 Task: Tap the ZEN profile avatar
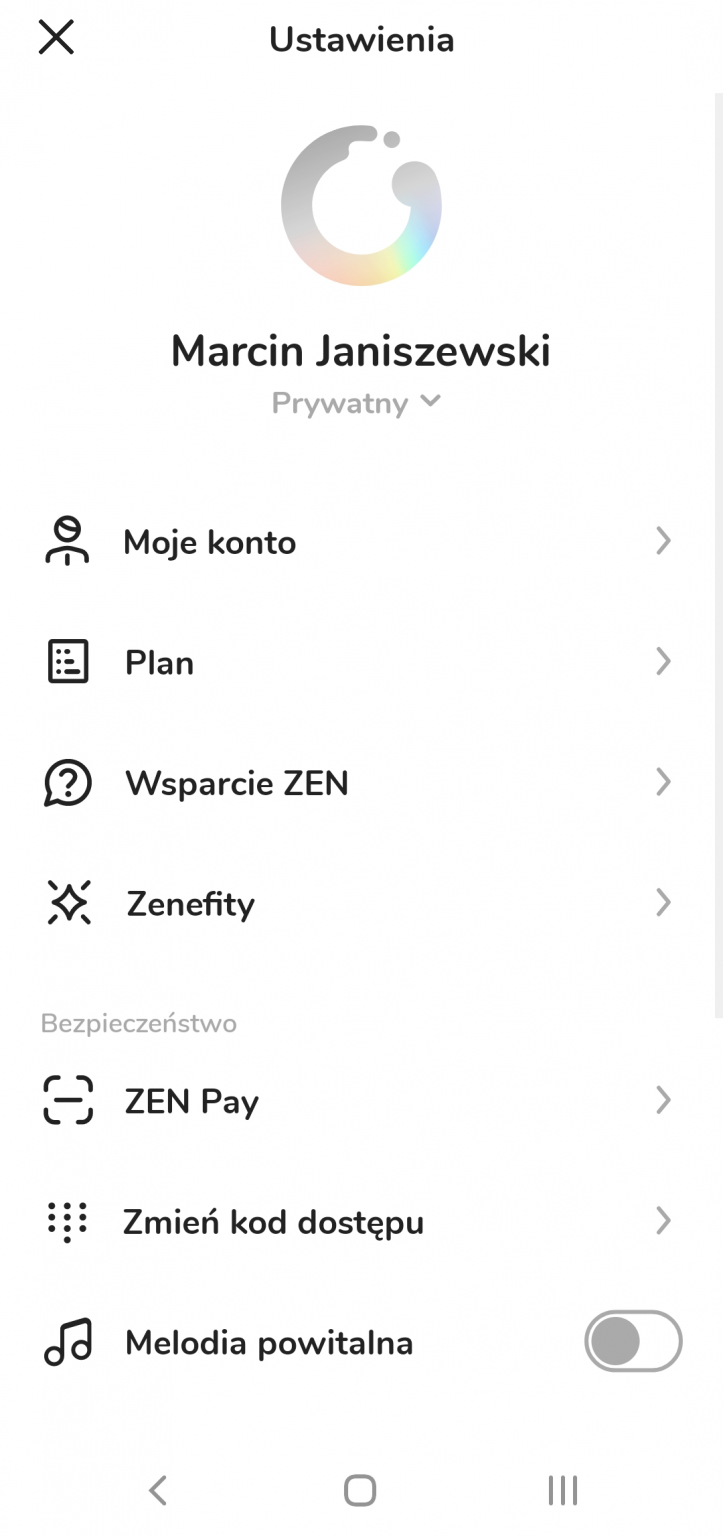(361, 205)
